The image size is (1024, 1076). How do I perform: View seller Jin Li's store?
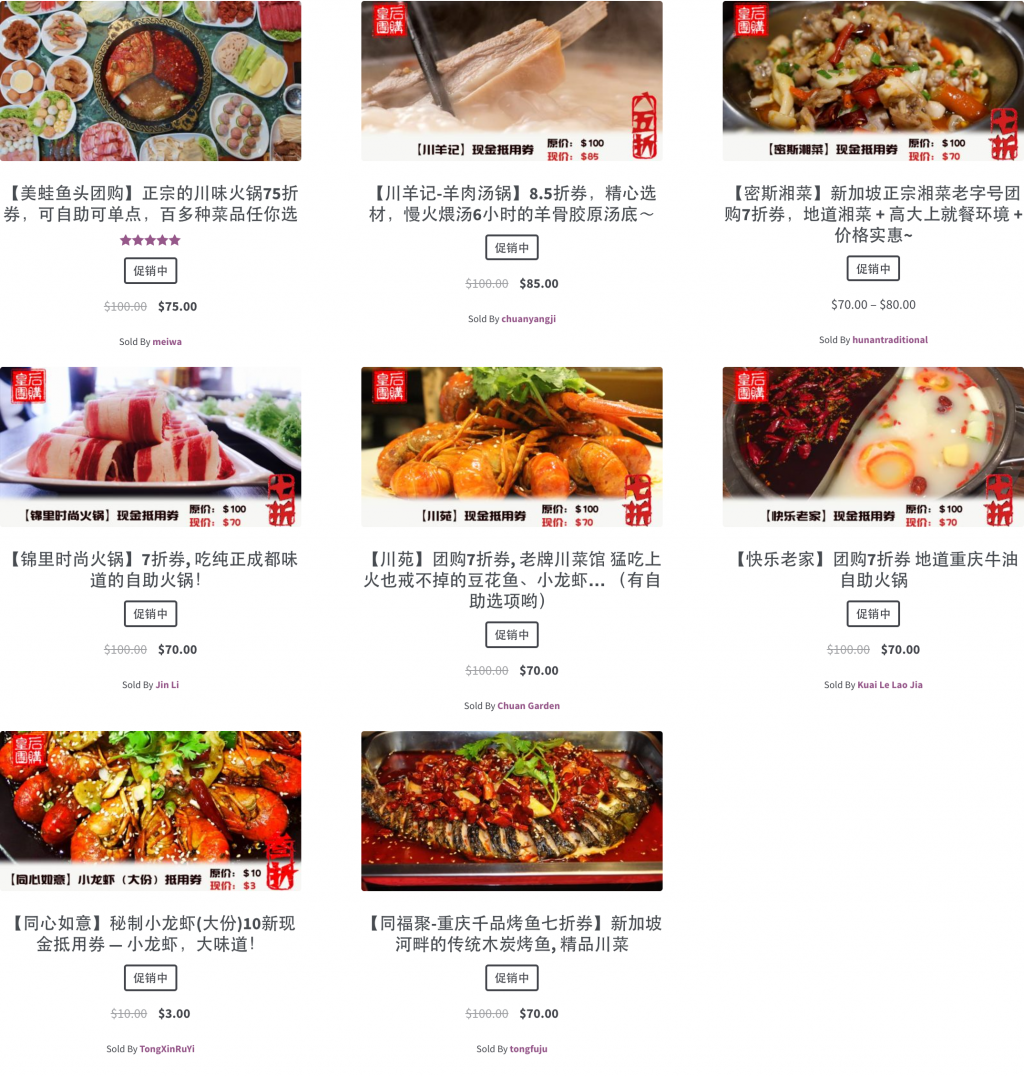pos(167,685)
